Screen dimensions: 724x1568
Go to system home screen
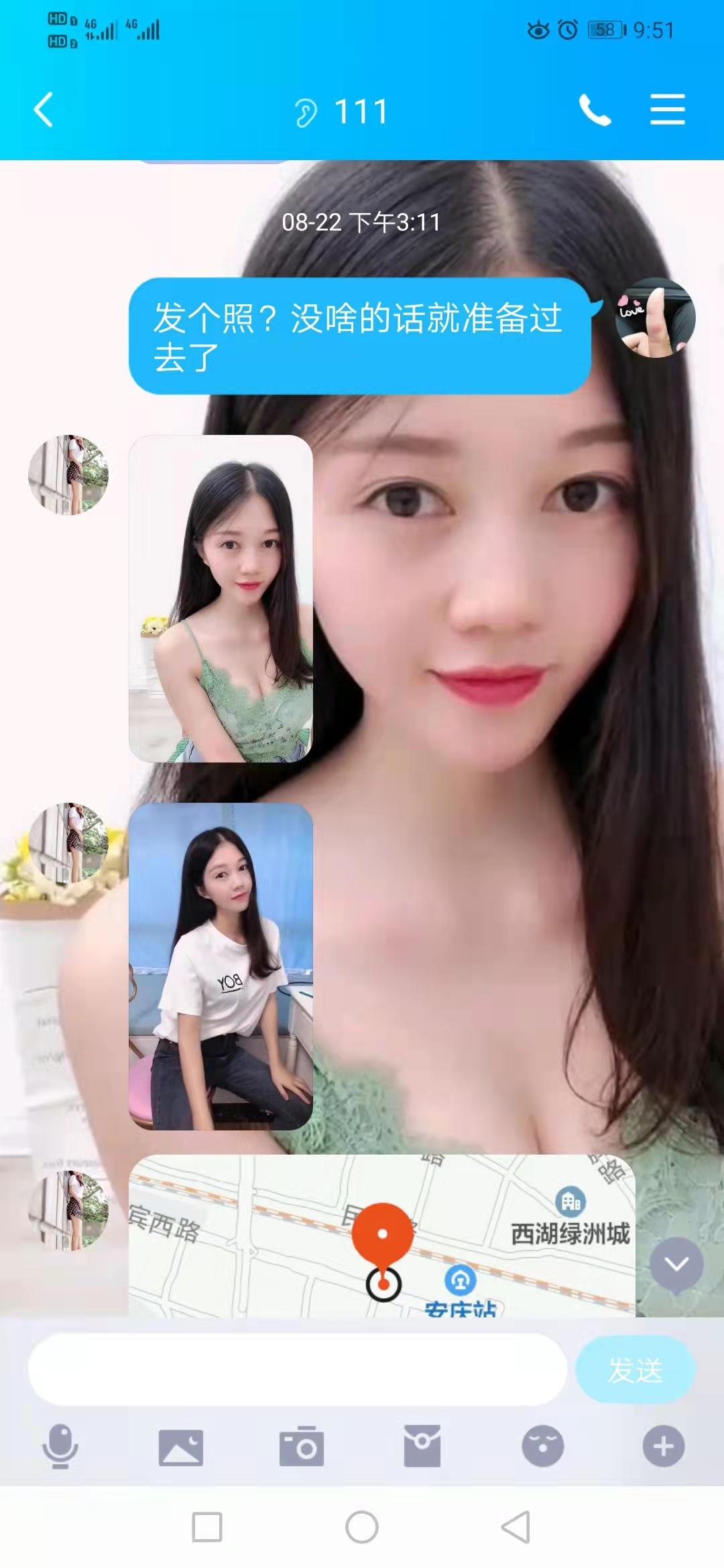[362, 1527]
